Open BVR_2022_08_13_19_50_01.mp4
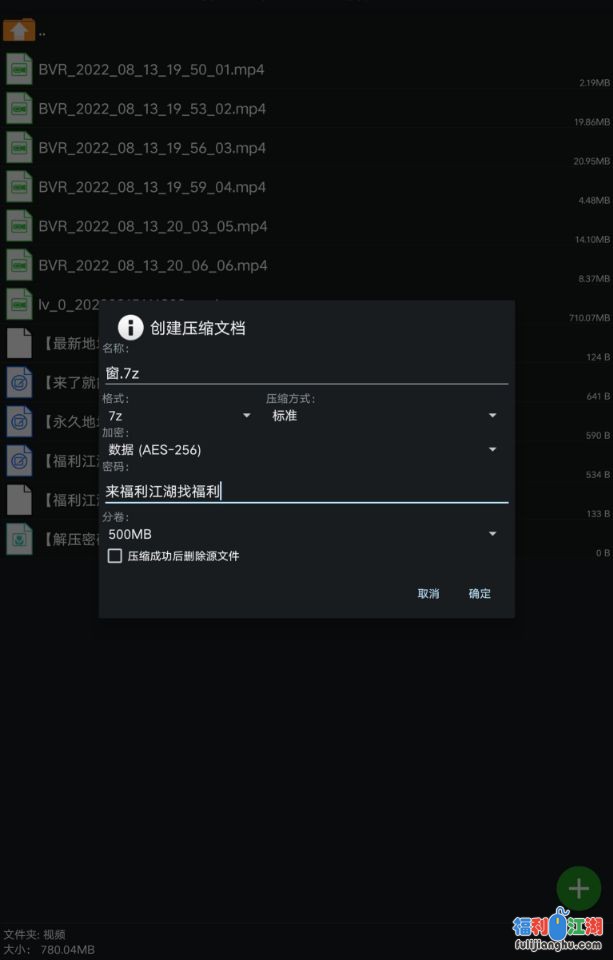Screen dimensions: 613x960 150,70
